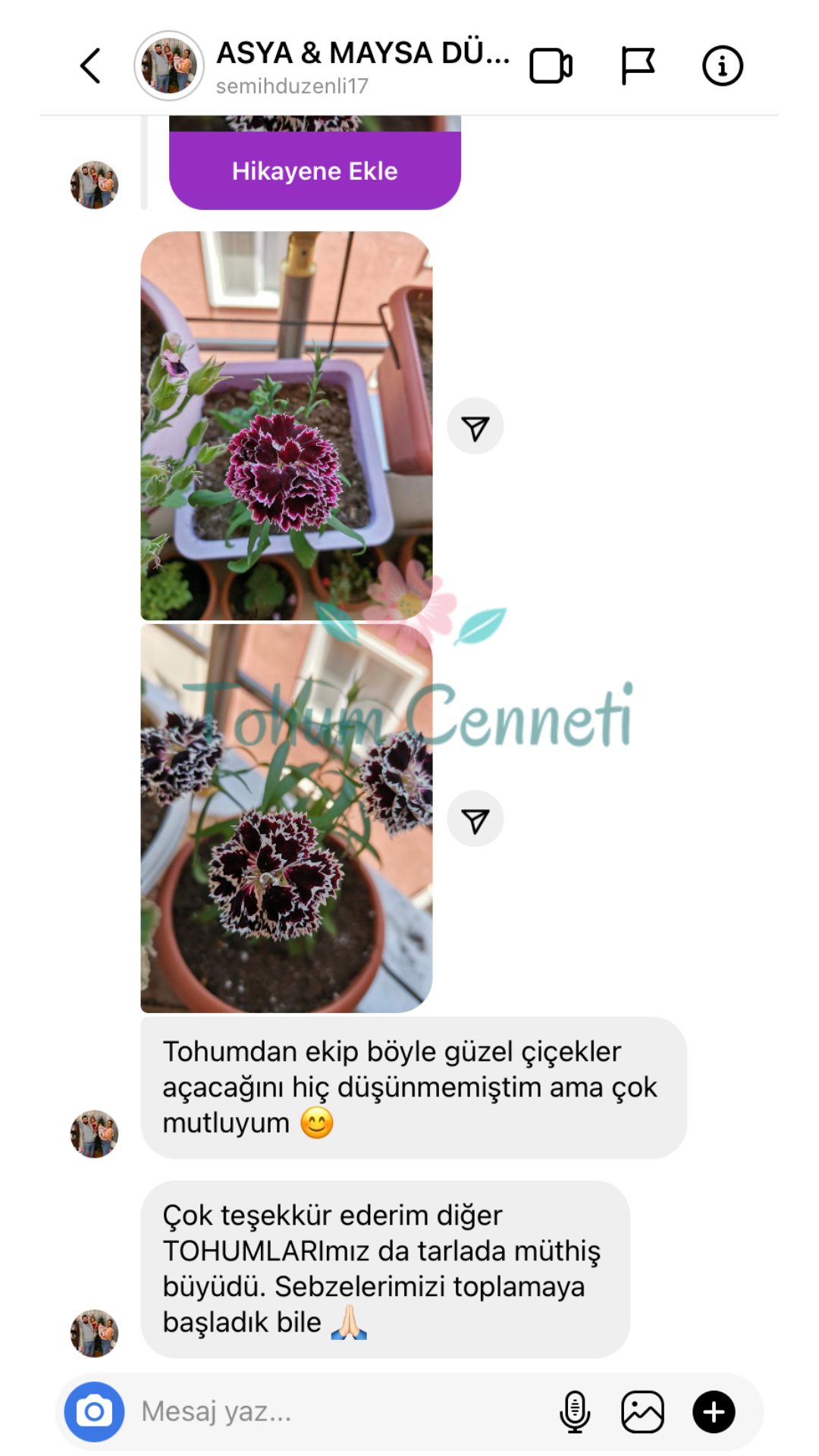Tap the Hikayene Ekle button
The width and height of the screenshot is (819, 1456).
coord(315,171)
